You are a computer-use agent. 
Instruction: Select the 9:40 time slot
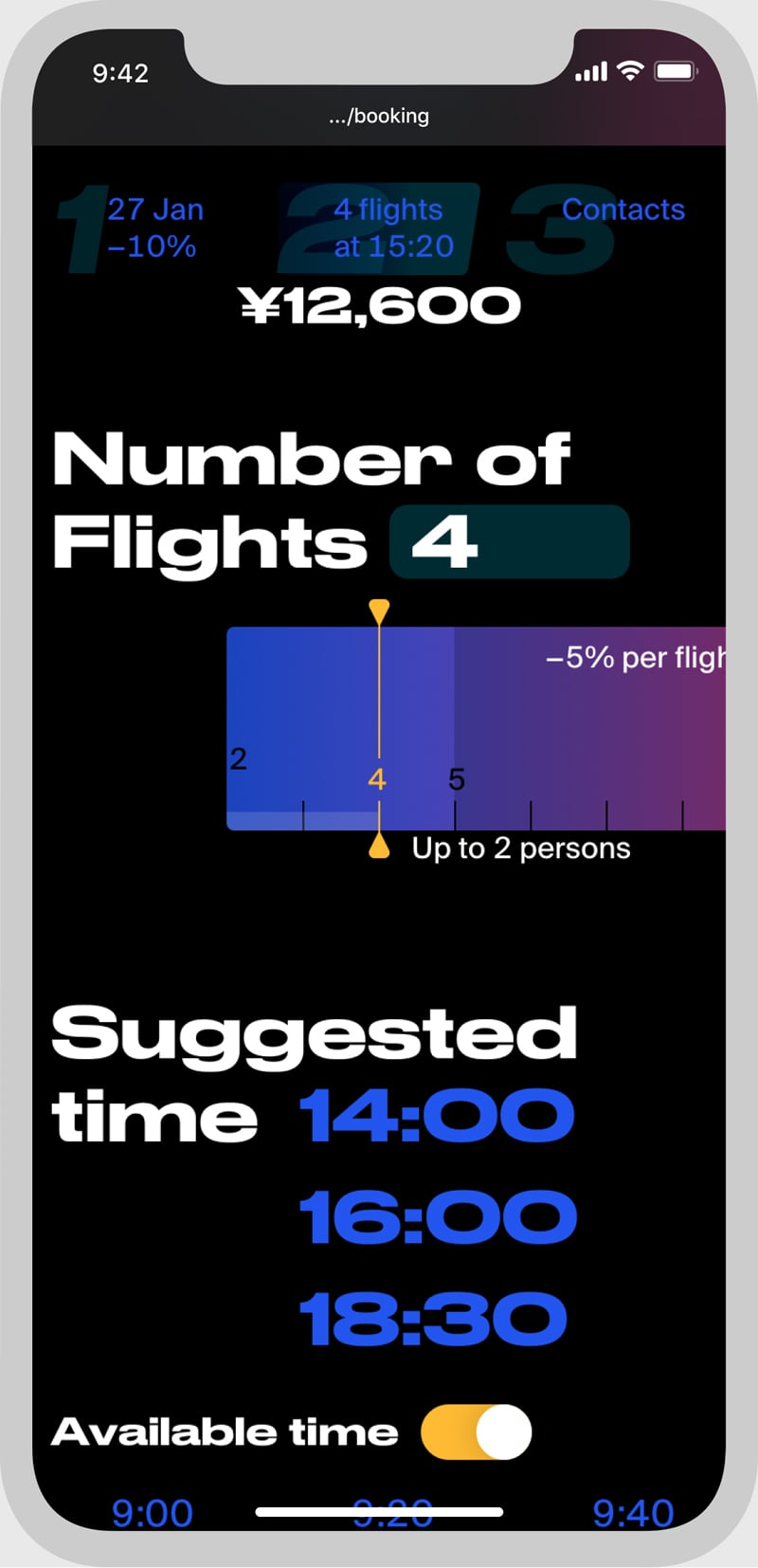coord(633,1513)
